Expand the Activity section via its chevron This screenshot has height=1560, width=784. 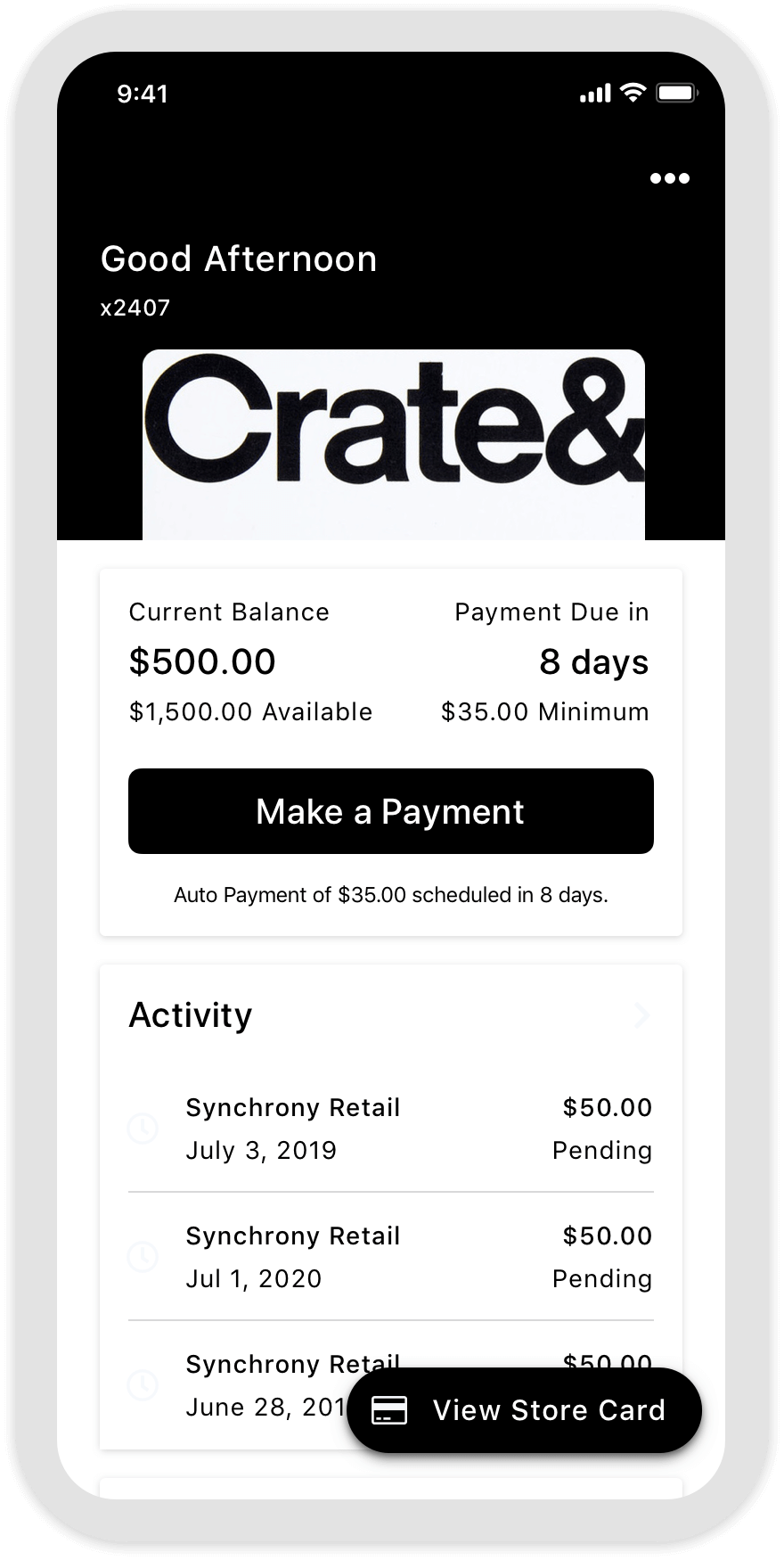point(641,1016)
